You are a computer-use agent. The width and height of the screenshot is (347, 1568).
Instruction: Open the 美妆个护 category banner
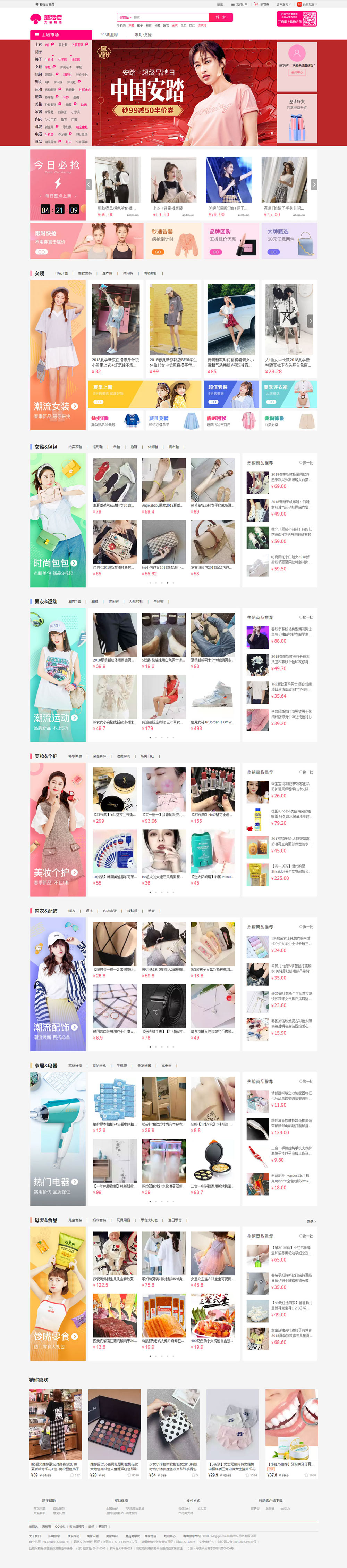(58, 828)
